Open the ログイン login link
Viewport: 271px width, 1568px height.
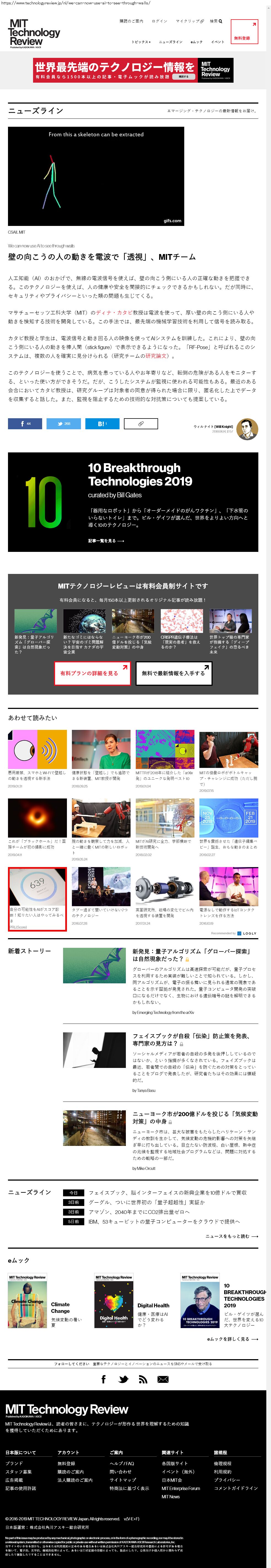tap(159, 21)
